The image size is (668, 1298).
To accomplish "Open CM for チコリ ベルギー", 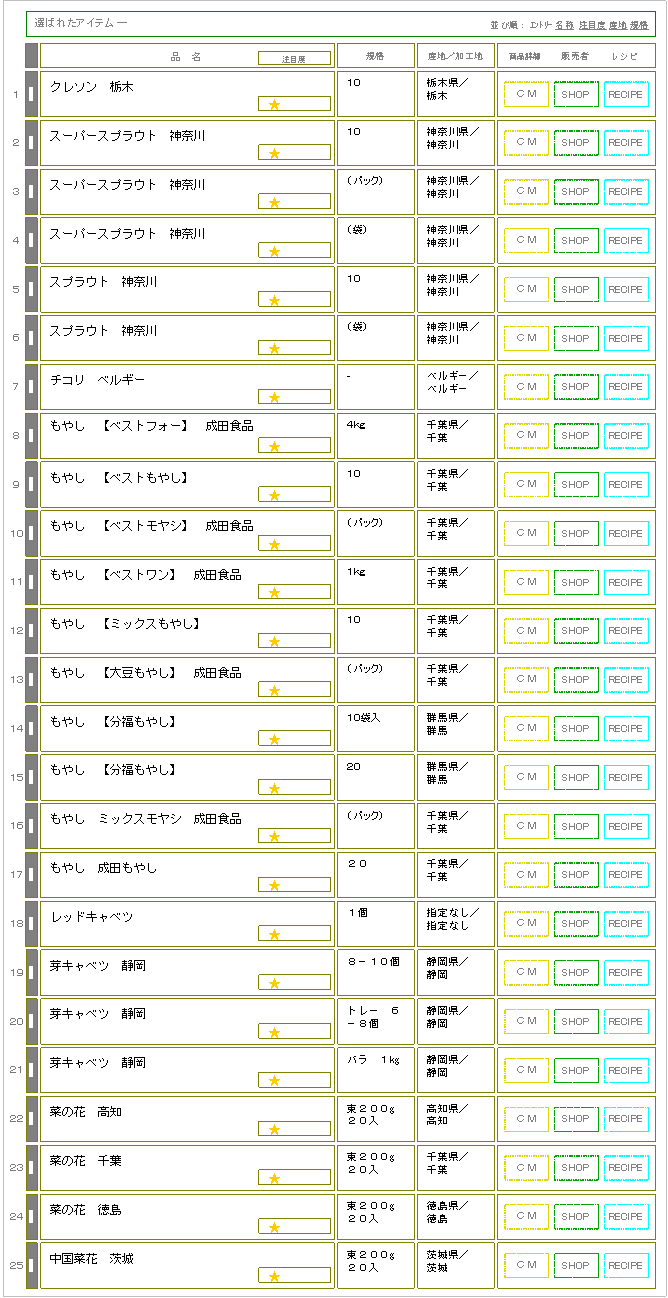I will click(526, 387).
